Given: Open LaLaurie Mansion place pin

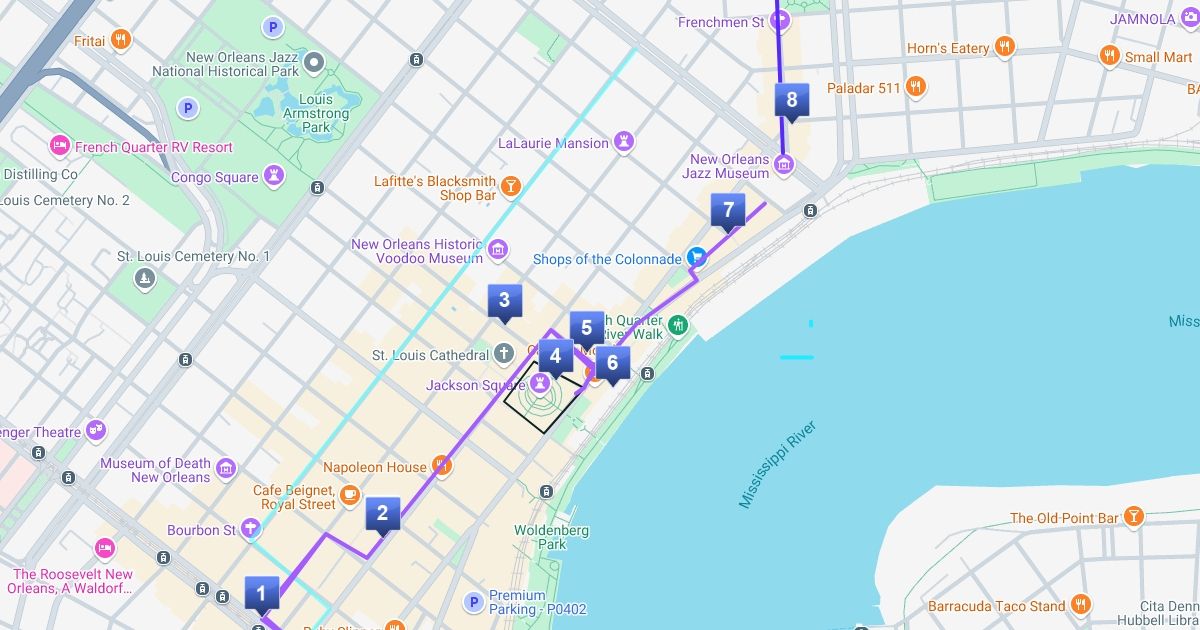Looking at the screenshot, I should tap(624, 142).
